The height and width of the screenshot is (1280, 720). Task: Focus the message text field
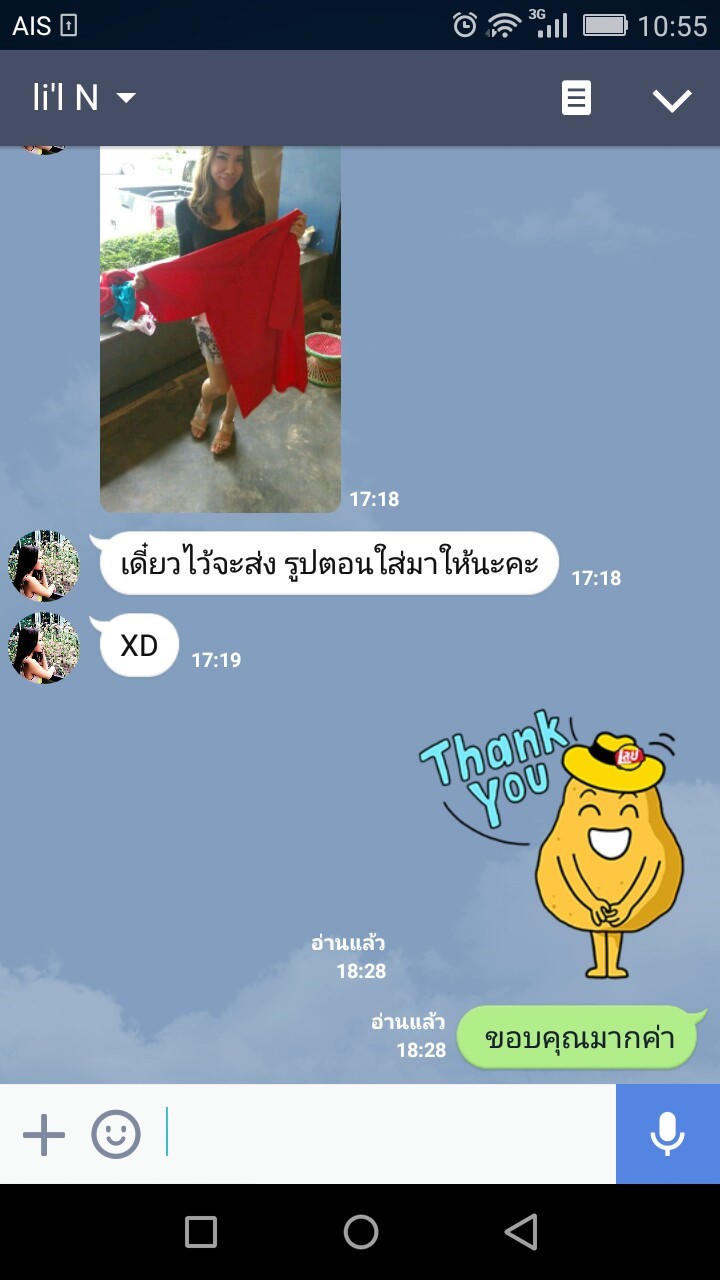(x=390, y=1134)
